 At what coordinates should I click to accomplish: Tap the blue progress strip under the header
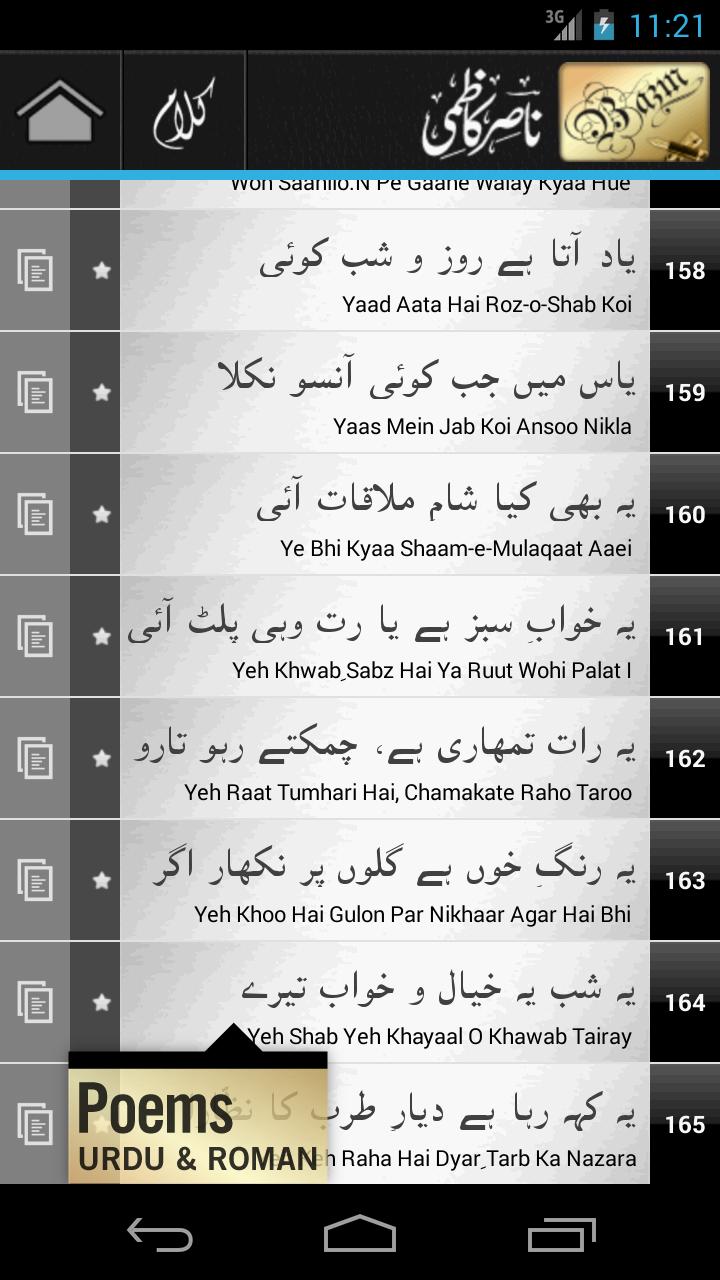360,173
